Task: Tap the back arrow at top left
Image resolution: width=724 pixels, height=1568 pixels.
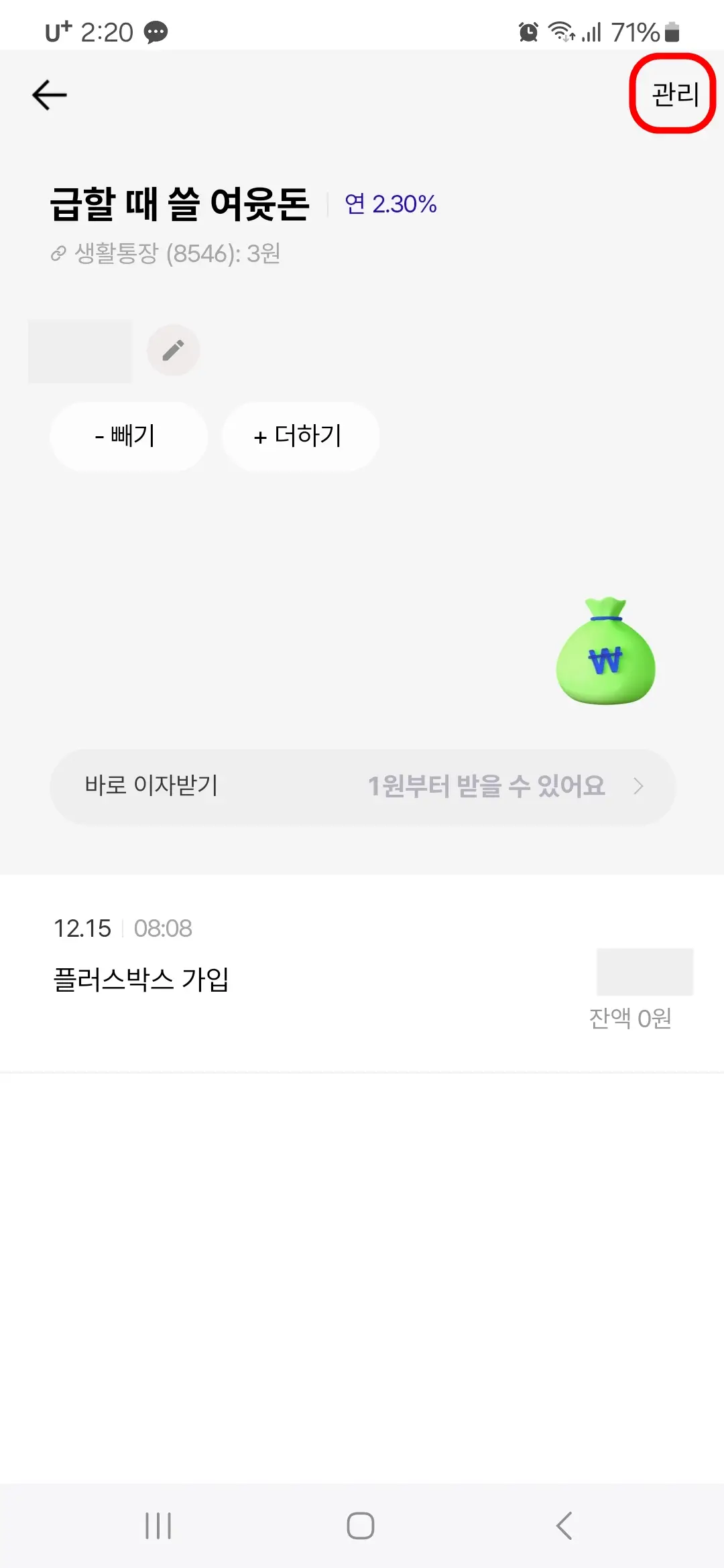Action: tap(49, 94)
